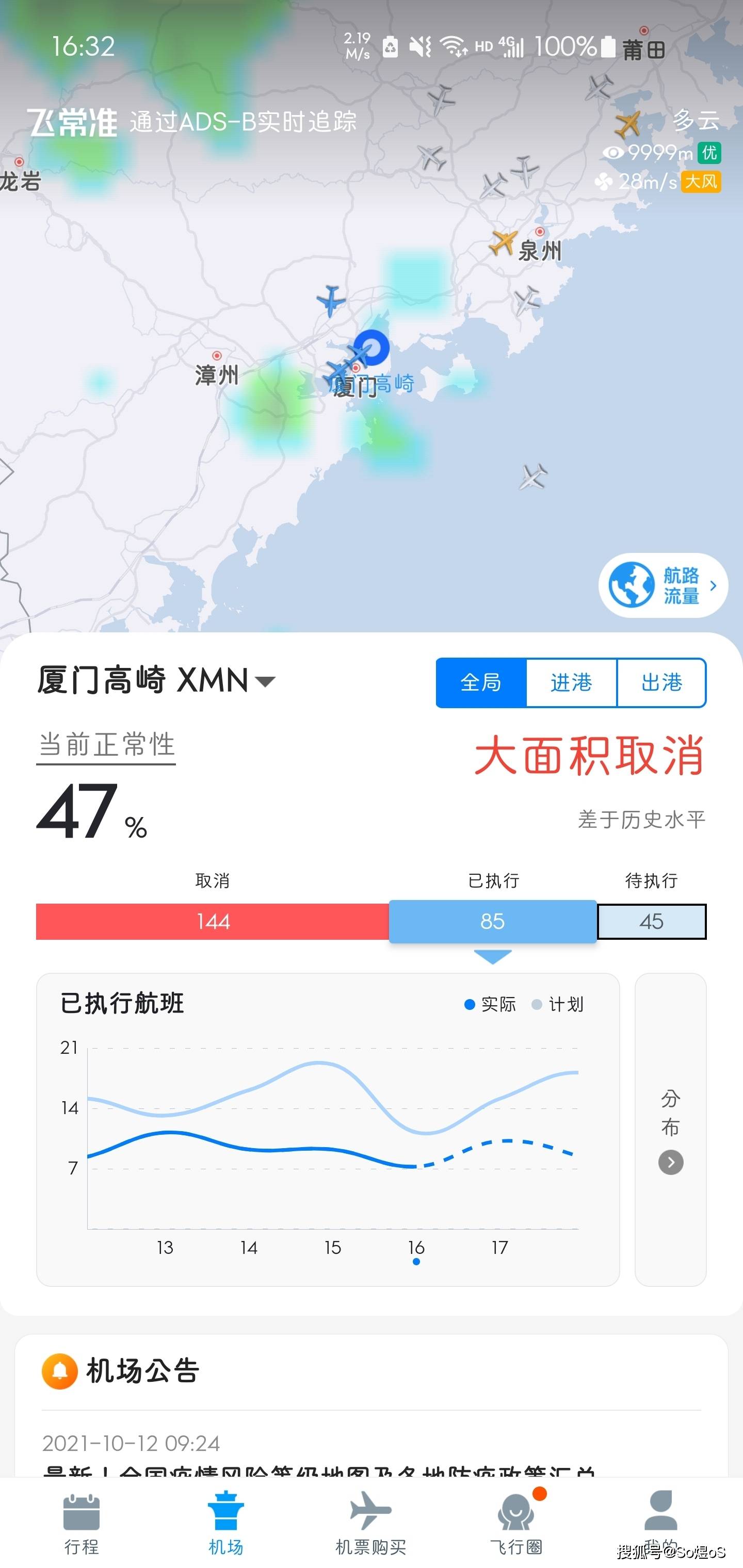Open the 我的 profile tab

pyautogui.click(x=661, y=1521)
